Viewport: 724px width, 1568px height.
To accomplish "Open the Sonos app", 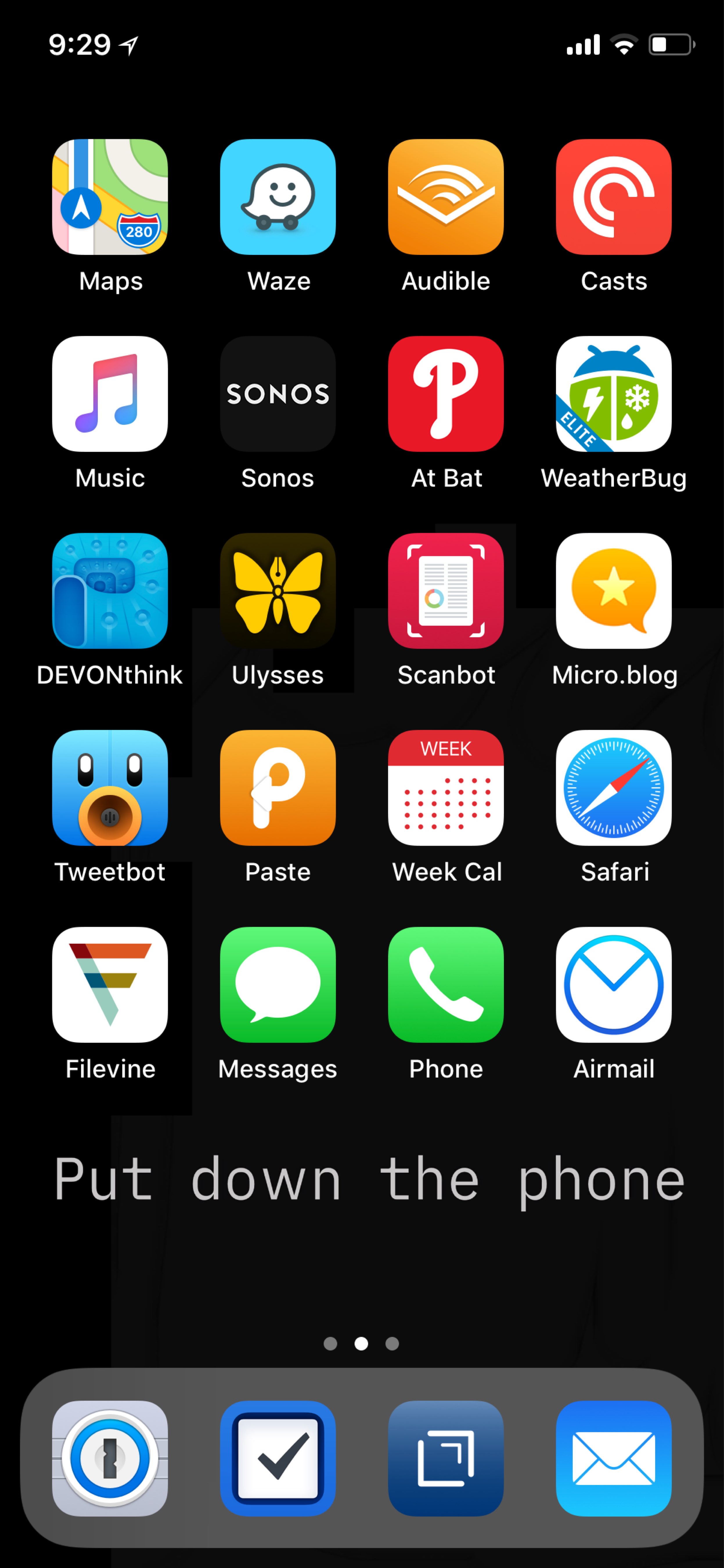I will click(278, 394).
